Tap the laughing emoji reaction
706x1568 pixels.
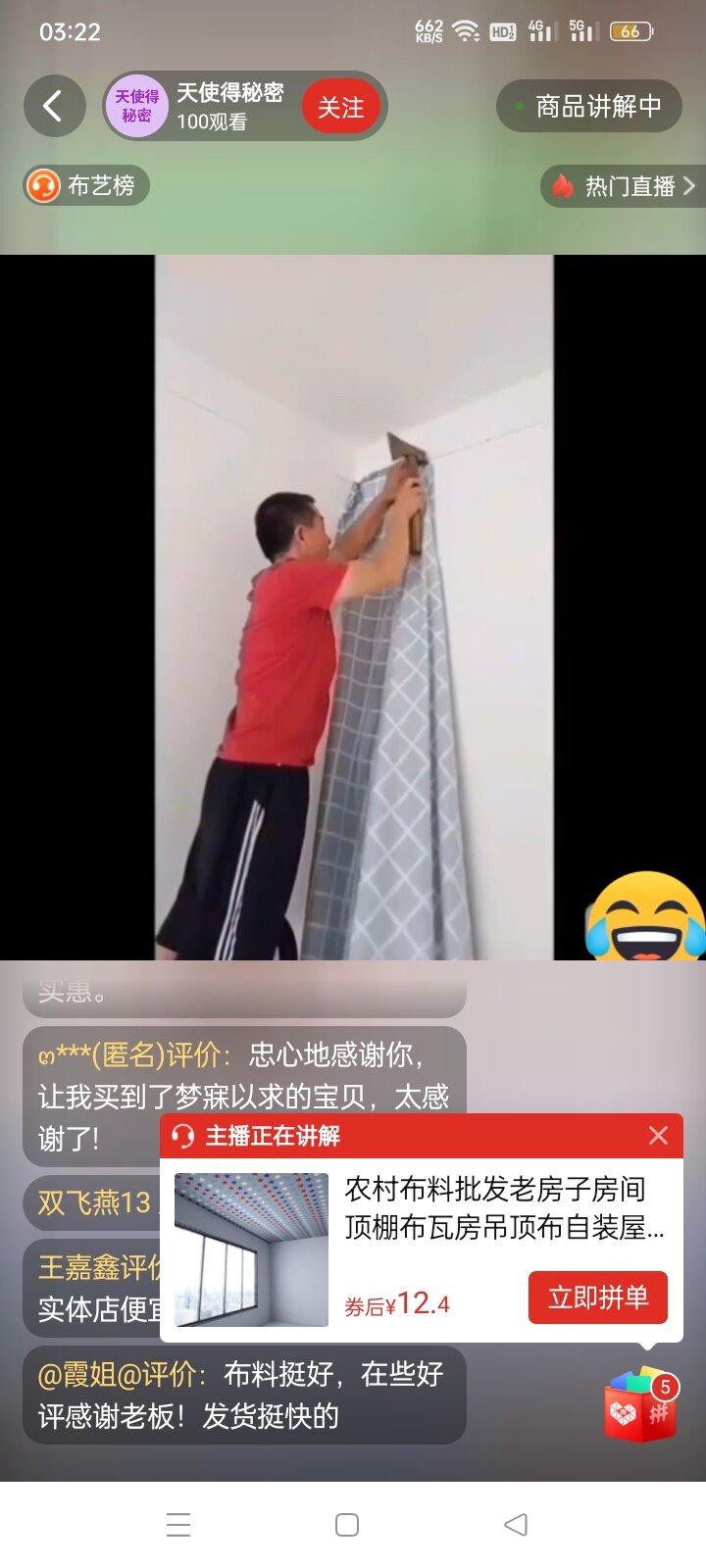645,915
